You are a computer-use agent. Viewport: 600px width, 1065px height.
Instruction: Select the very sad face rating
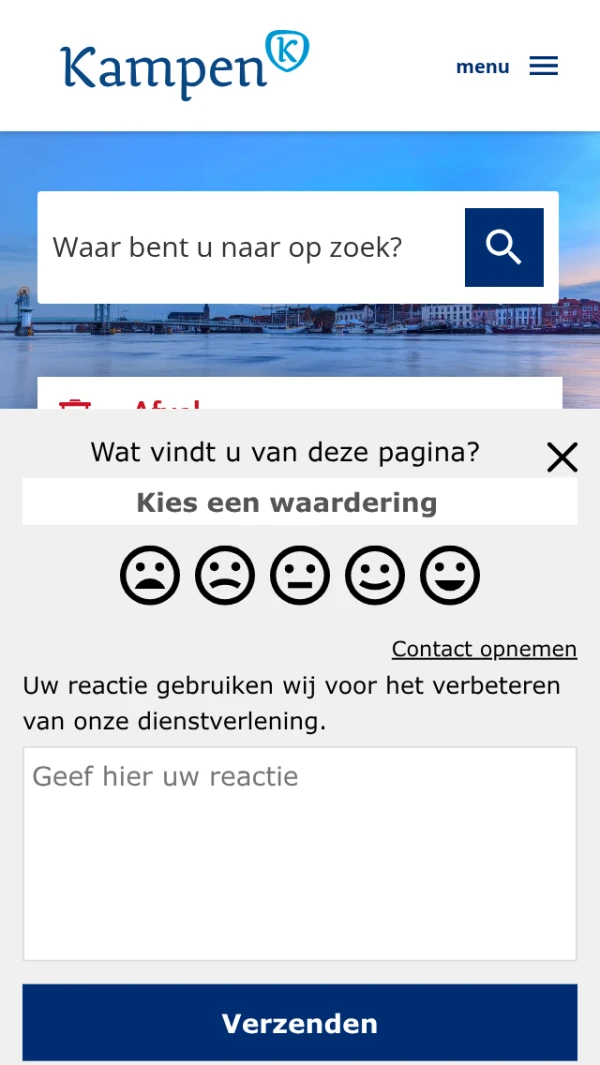click(x=150, y=576)
